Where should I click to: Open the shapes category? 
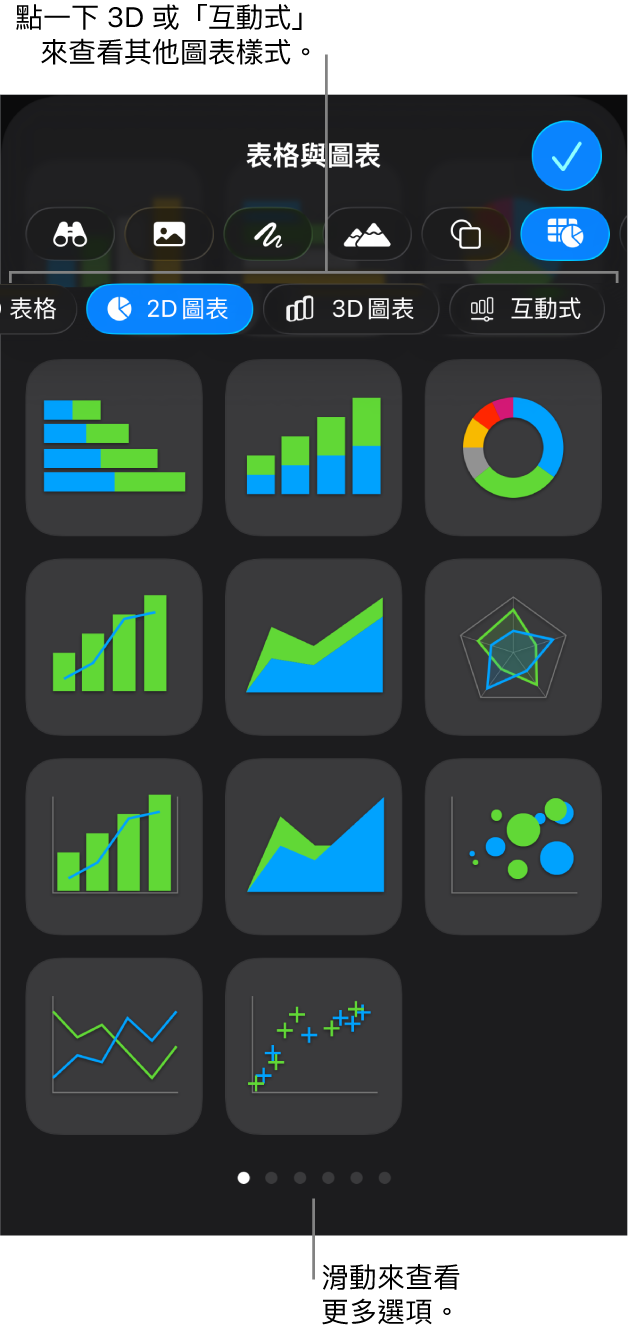466,234
